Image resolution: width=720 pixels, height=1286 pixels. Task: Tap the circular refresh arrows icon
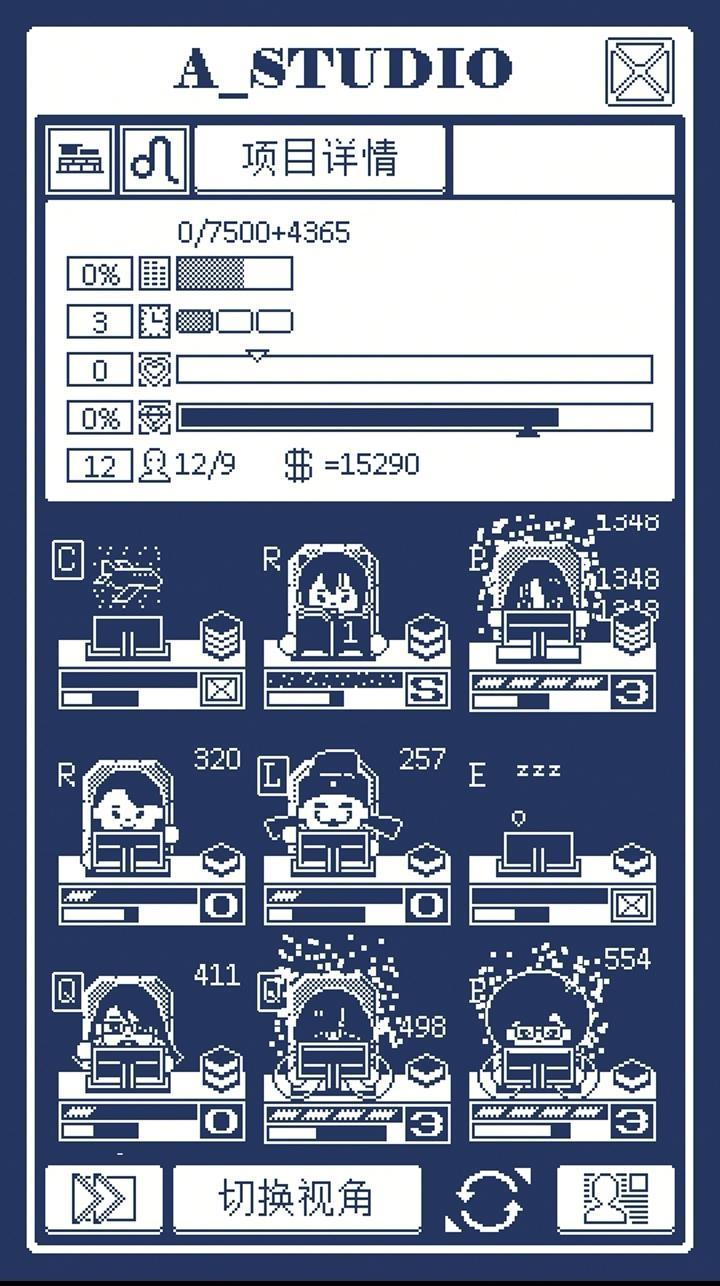pyautogui.click(x=489, y=1200)
